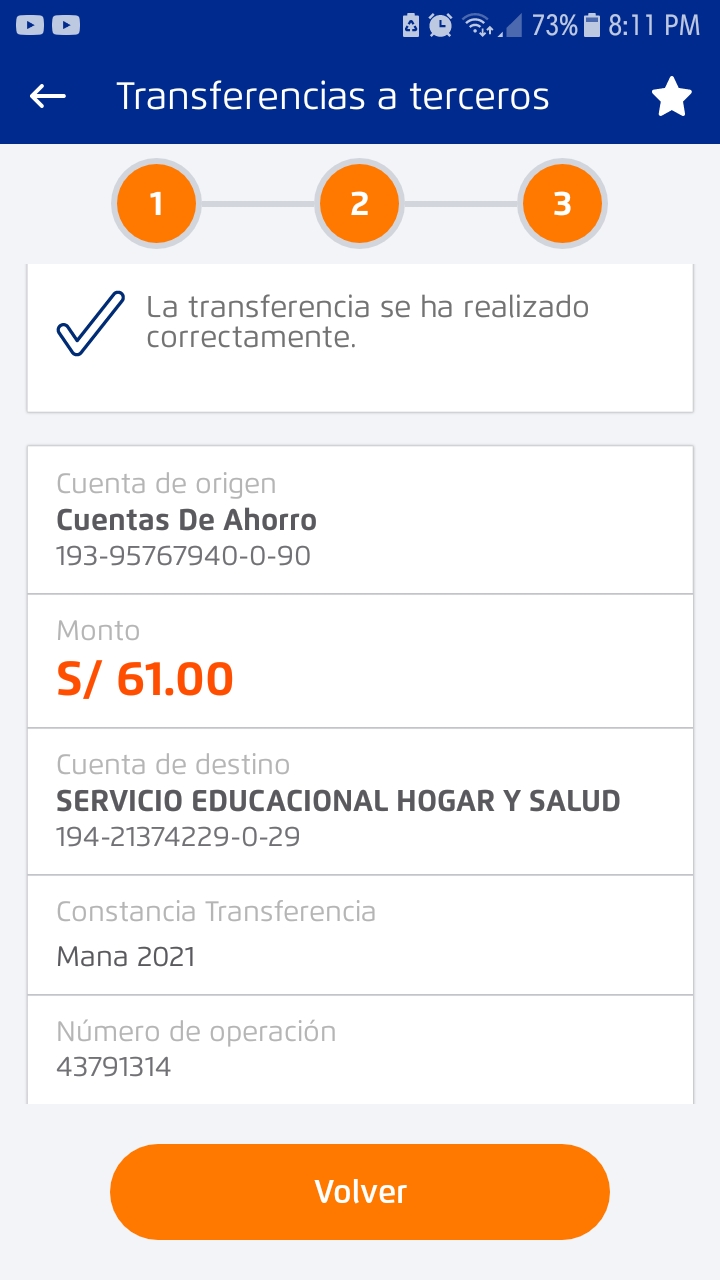Tap the Volver button

(x=360, y=1191)
